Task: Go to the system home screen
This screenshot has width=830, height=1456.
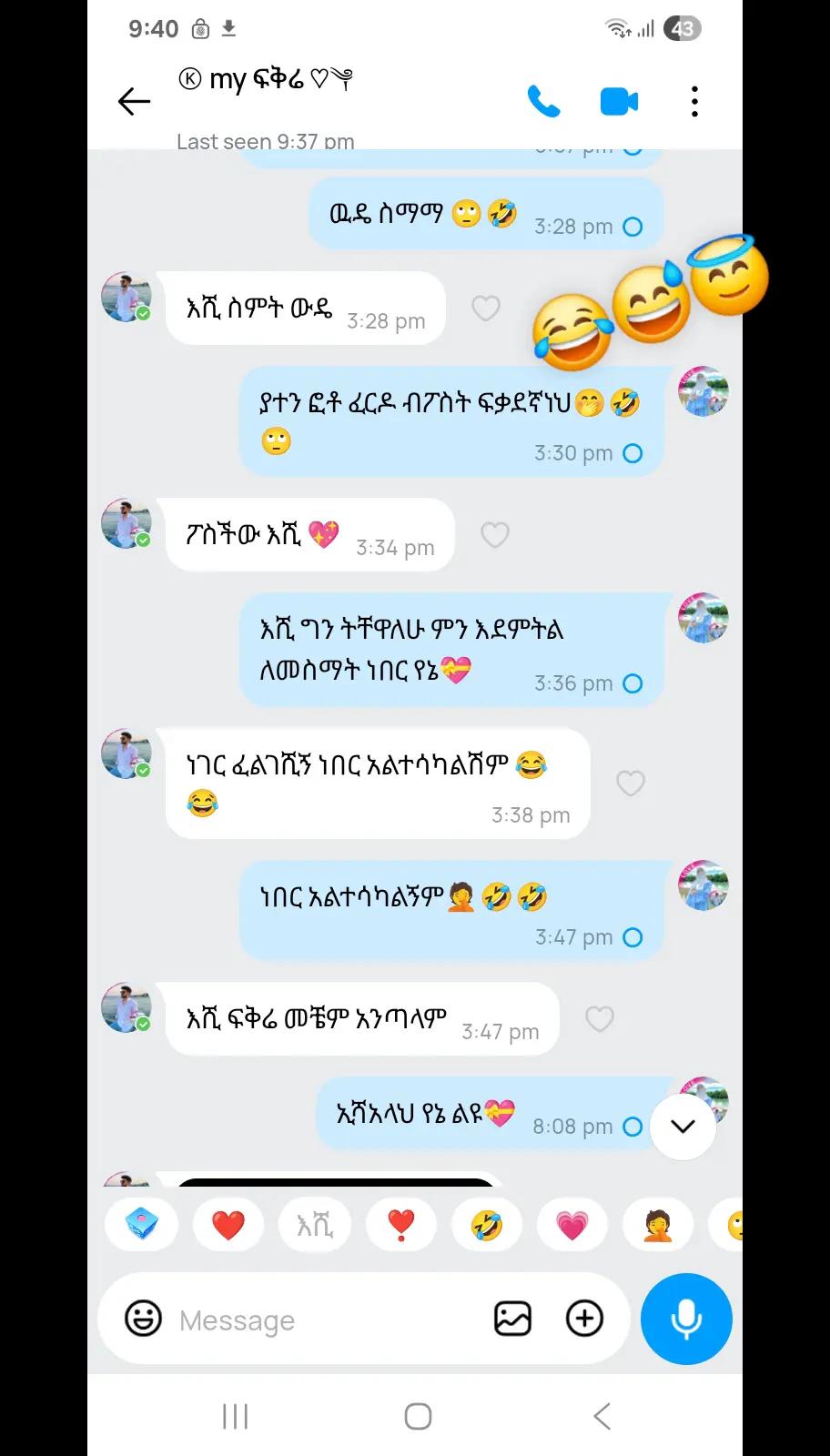Action: [418, 1416]
